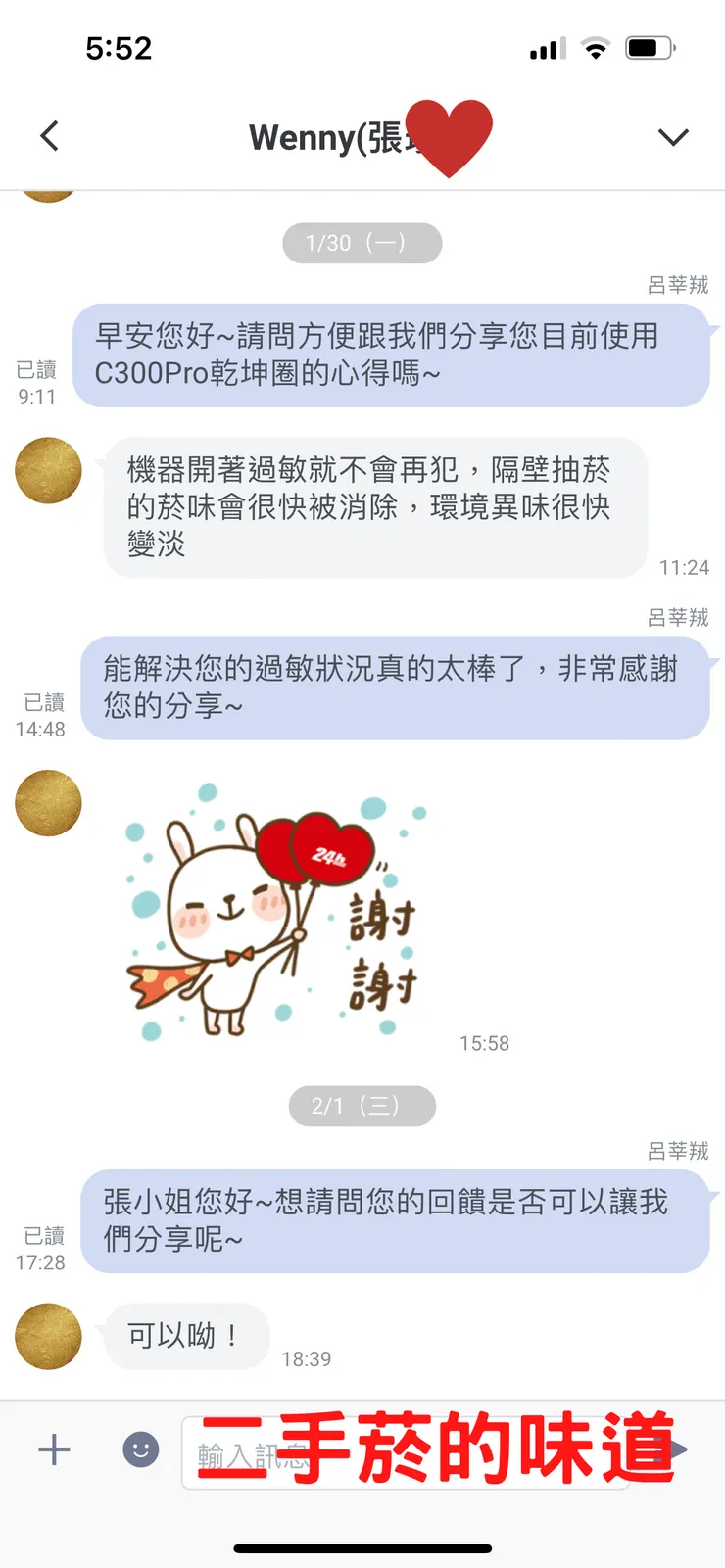Screen dimensions: 725x1568
Task: Tap the 可以呦！message bubble
Action: 186,1336
